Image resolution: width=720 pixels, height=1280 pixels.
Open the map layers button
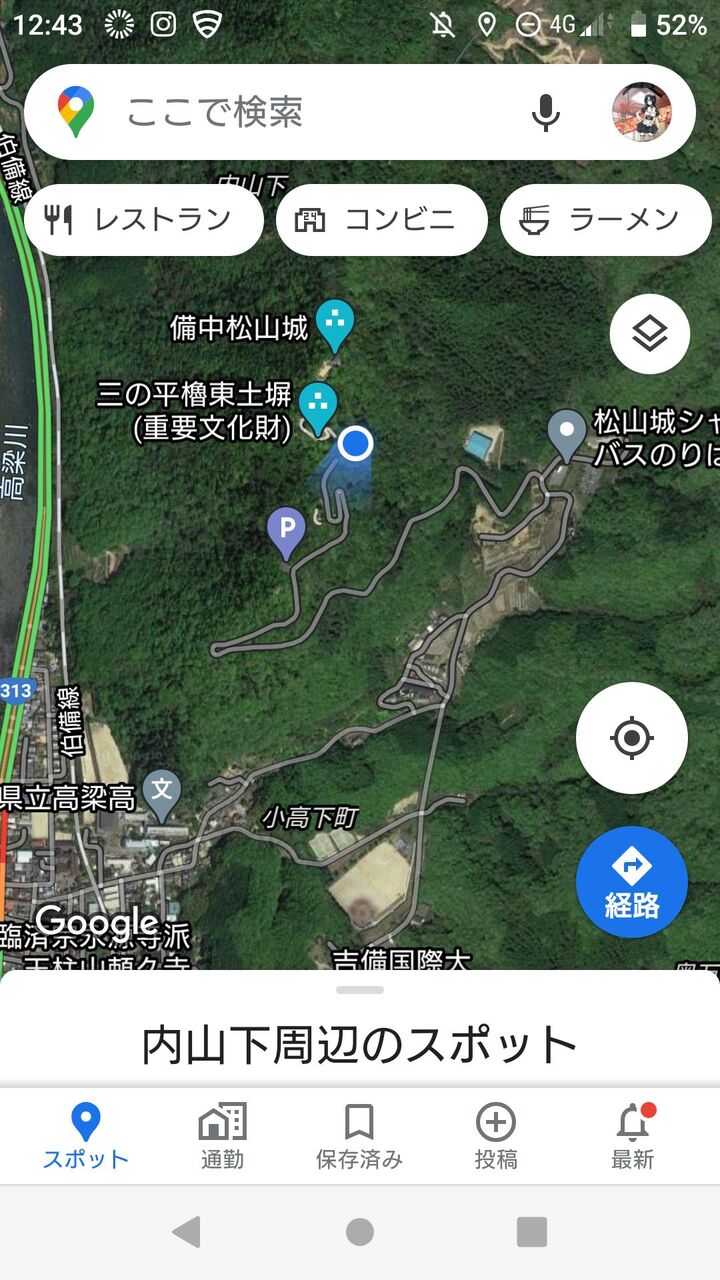[650, 334]
